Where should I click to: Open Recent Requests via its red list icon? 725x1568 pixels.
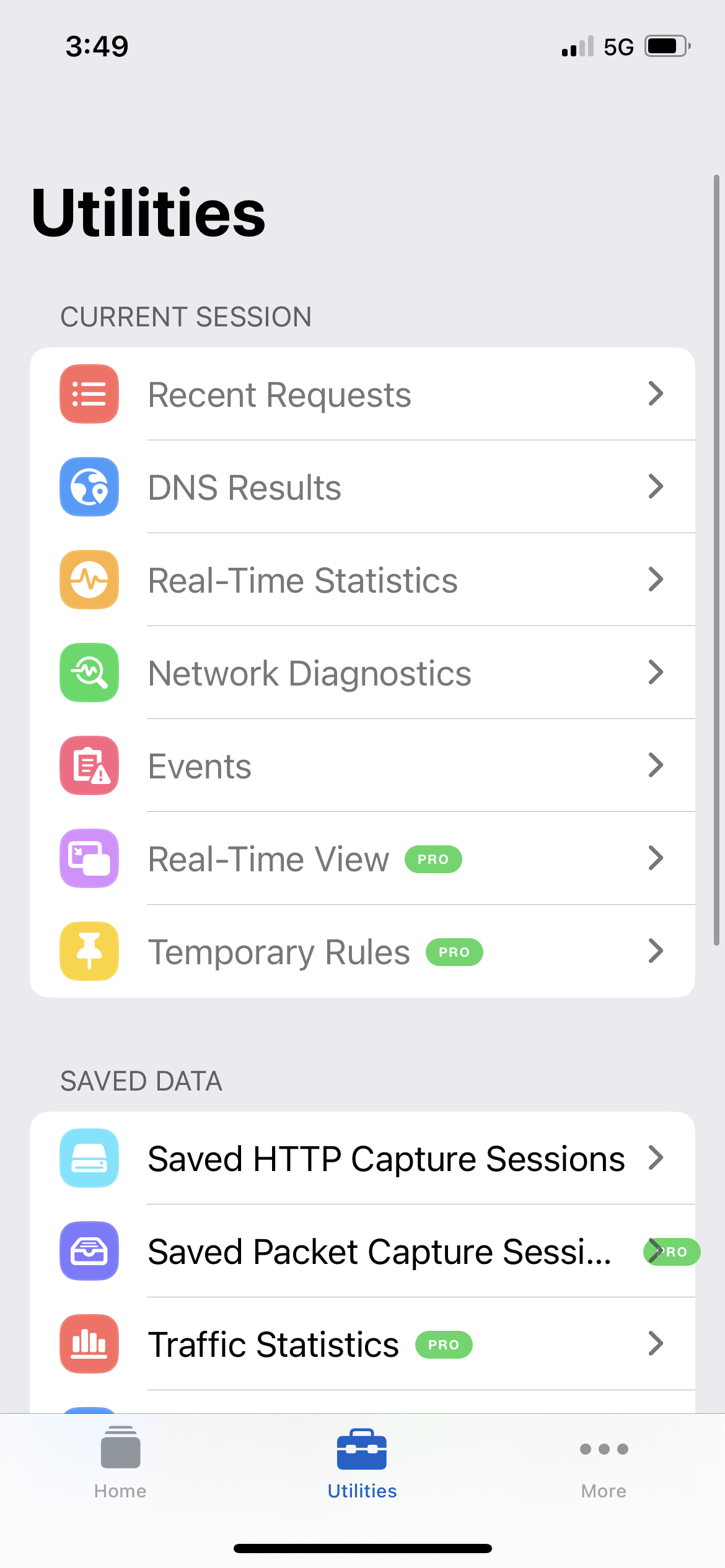click(89, 394)
